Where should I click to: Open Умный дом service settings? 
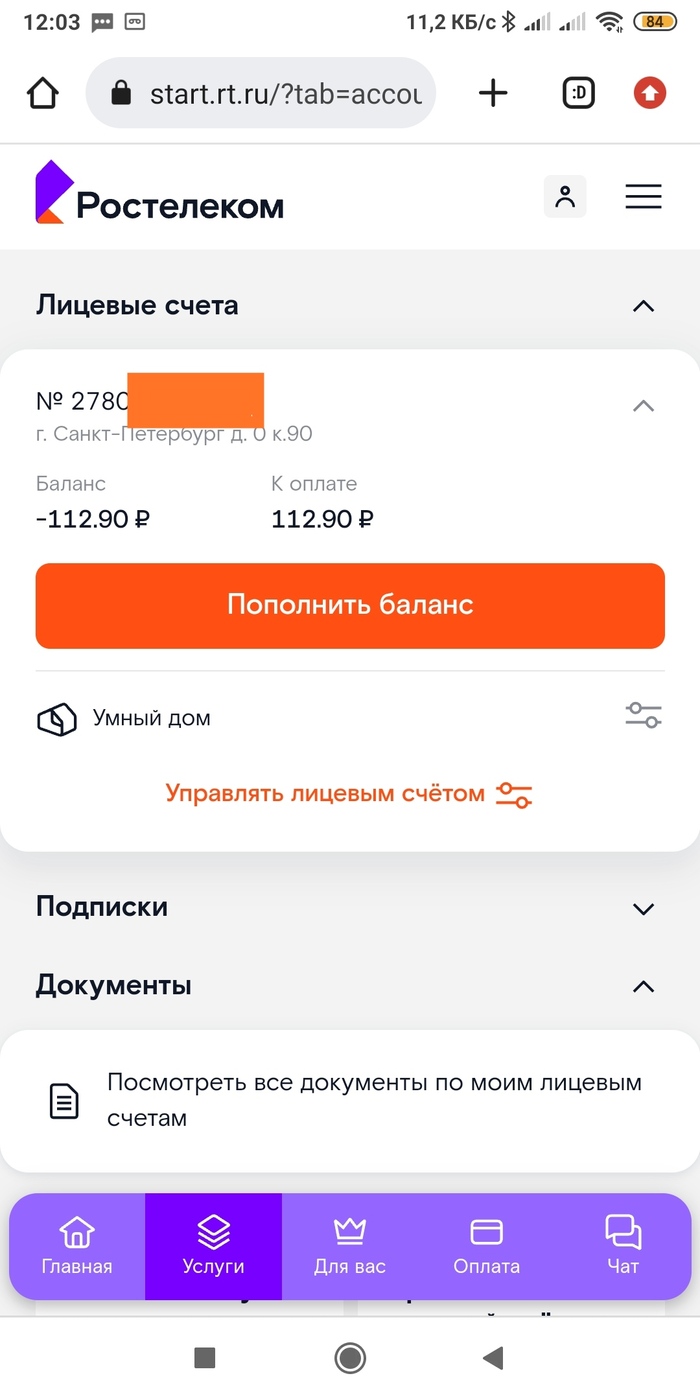(643, 716)
